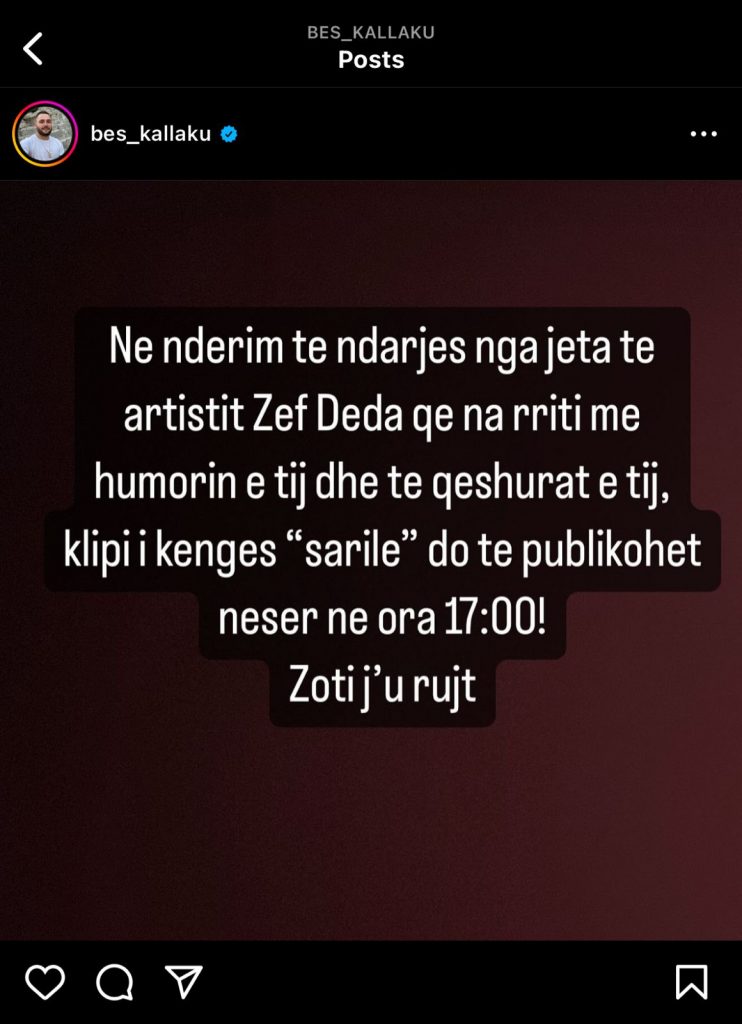Open the post overflow menu

pos(703,134)
